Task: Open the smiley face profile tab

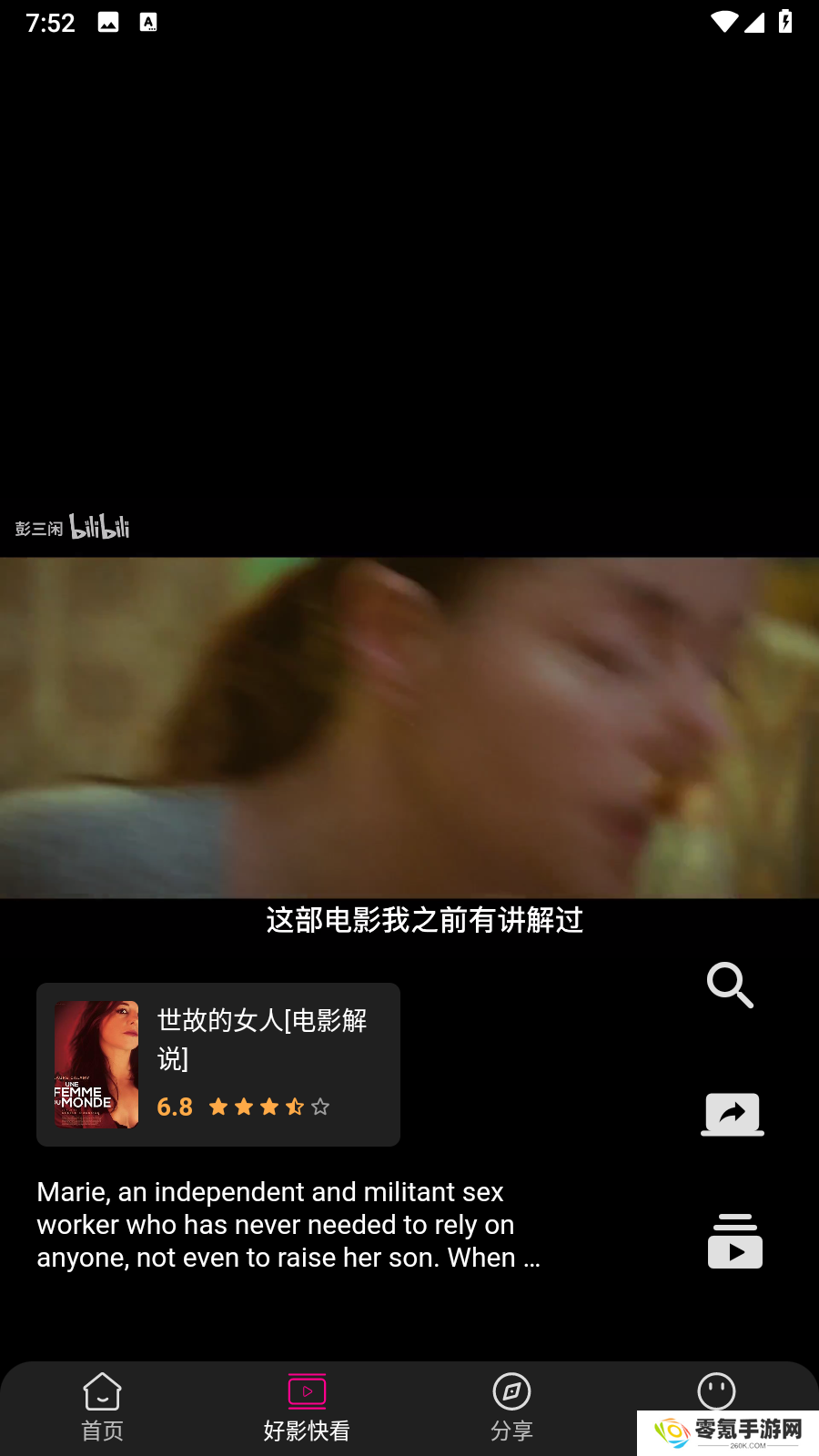Action: 716,1392
